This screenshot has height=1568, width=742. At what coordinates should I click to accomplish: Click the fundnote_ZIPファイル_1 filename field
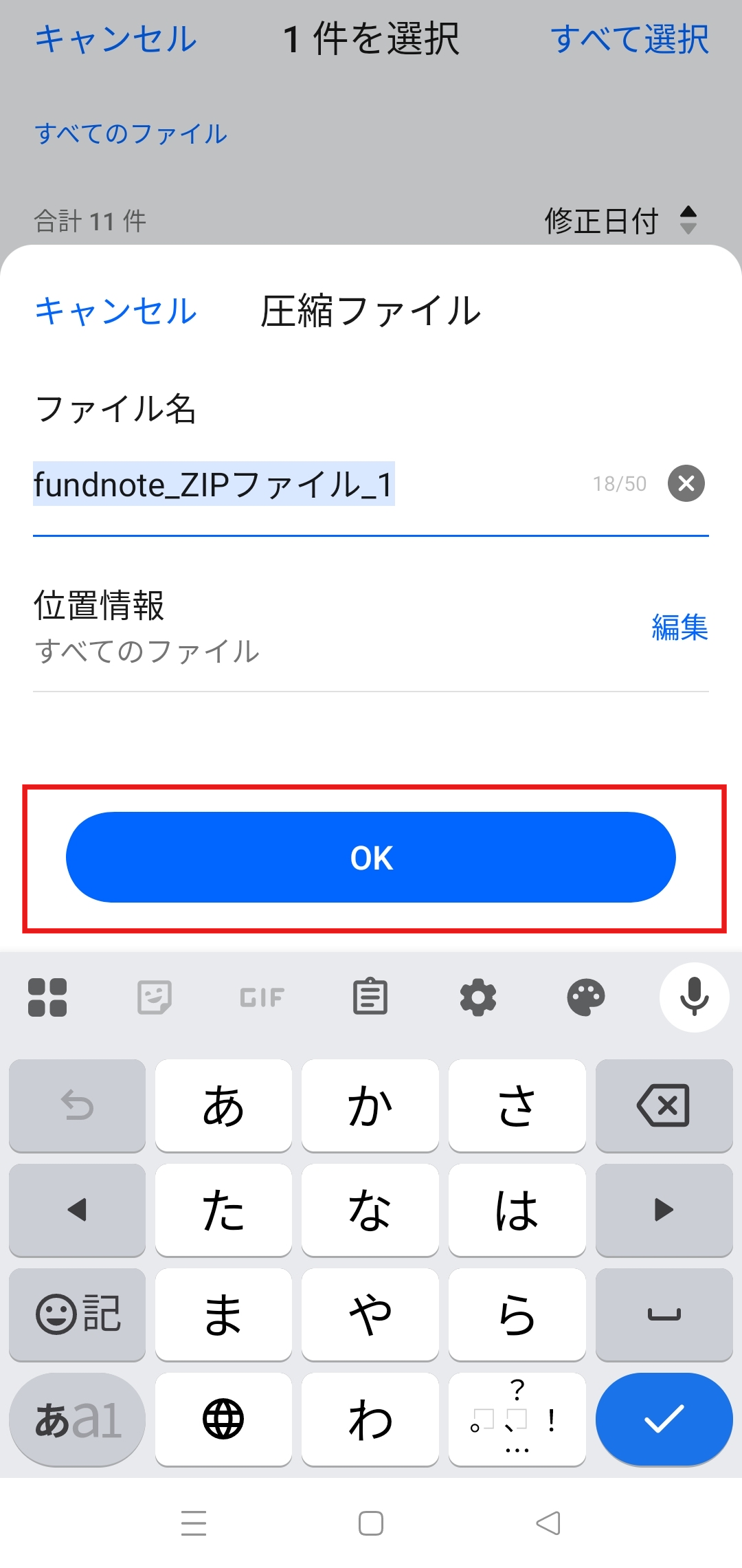[213, 484]
